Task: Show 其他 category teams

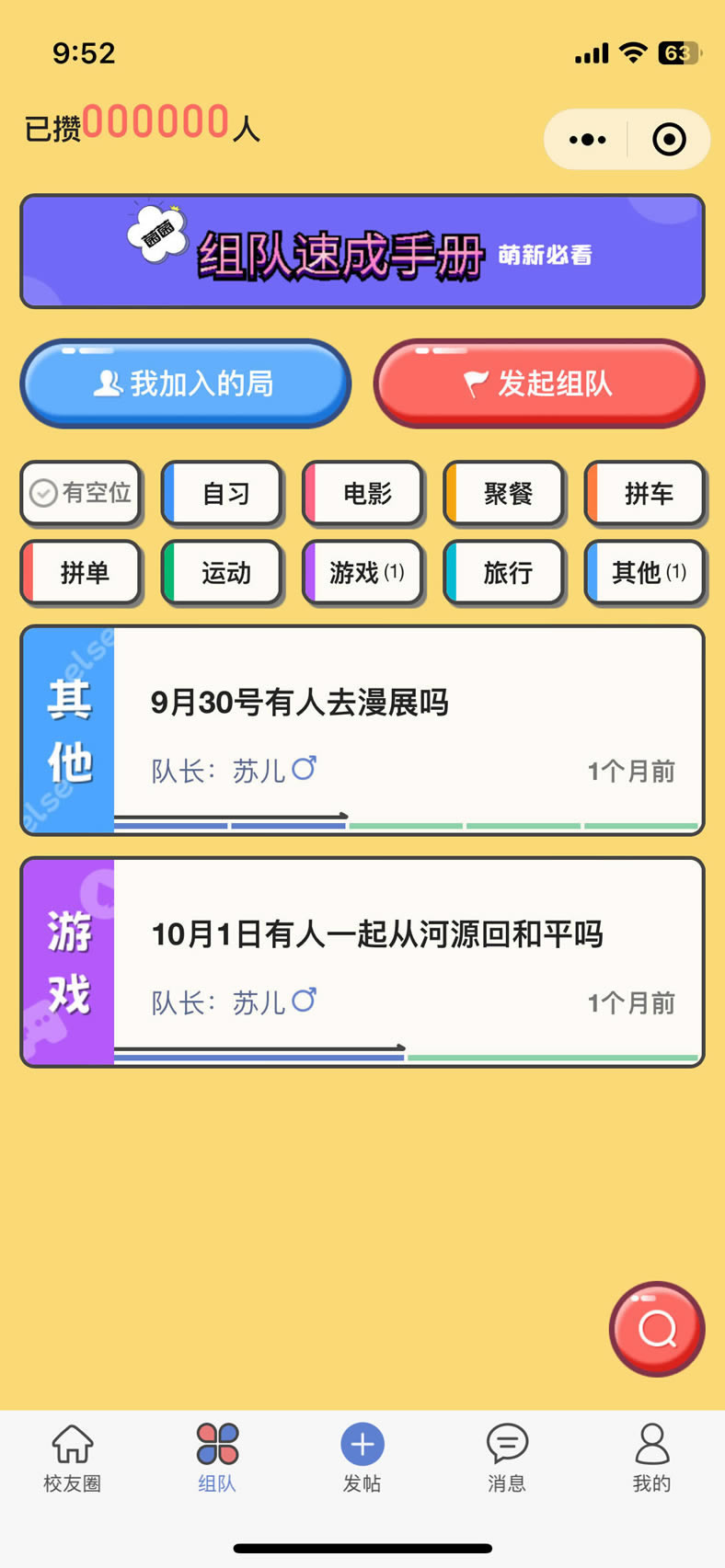Action: [x=646, y=573]
